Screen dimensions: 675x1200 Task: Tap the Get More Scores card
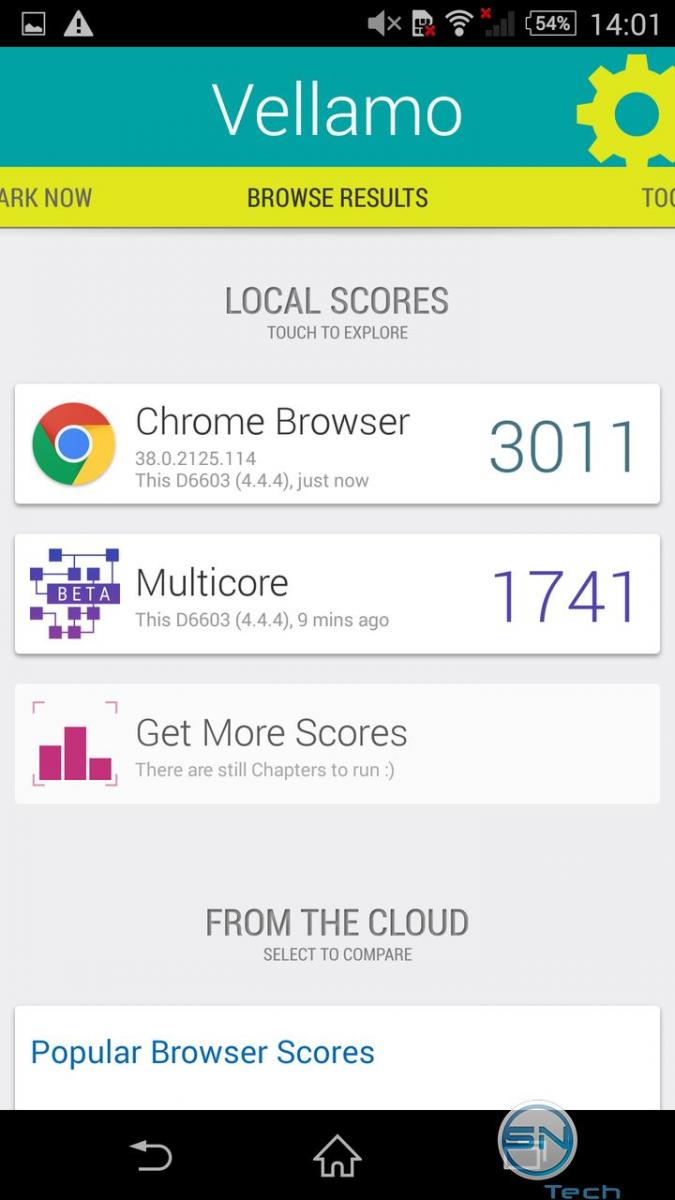click(x=337, y=744)
